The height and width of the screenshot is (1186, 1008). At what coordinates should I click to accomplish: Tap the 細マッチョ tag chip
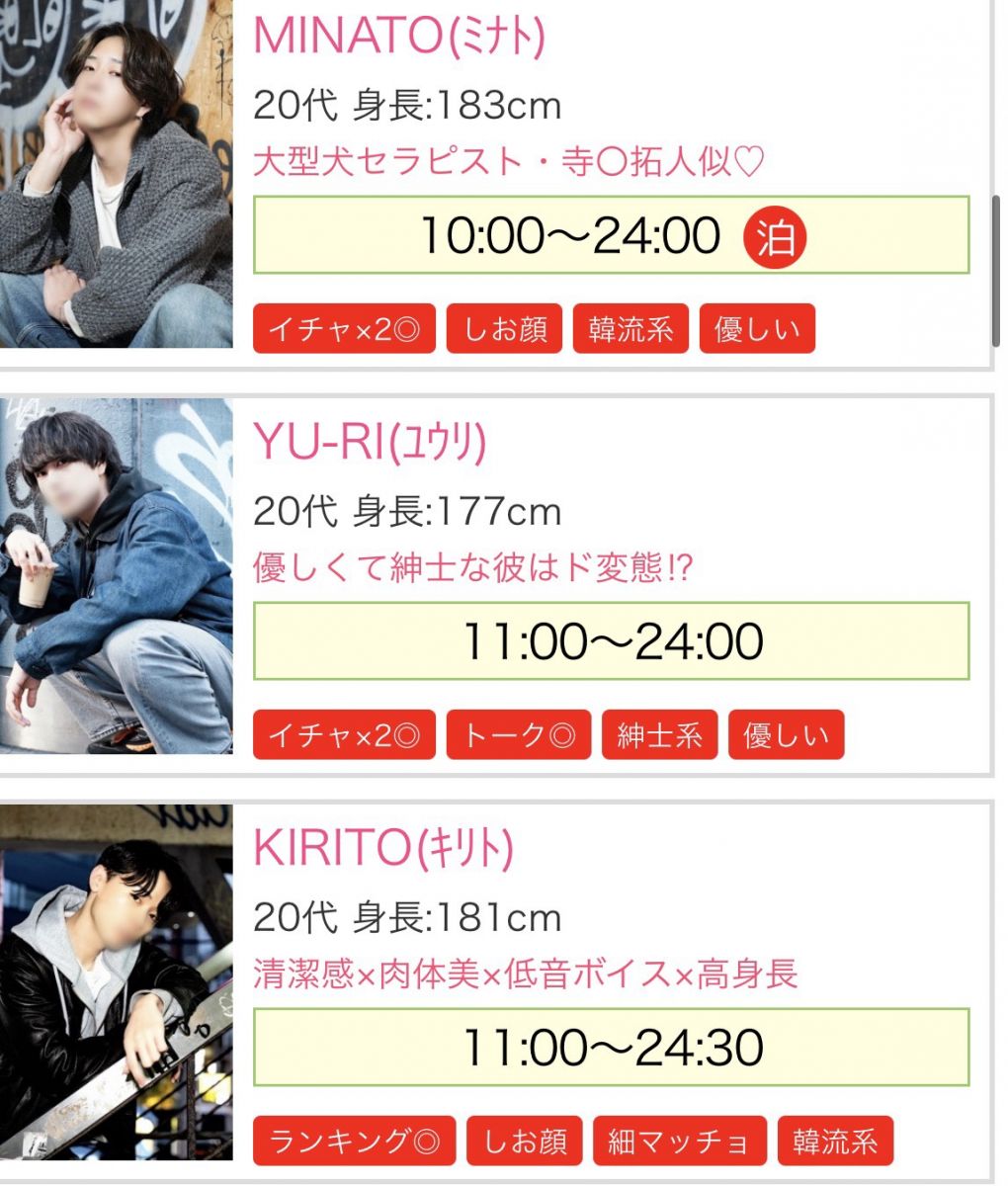pos(678,1142)
